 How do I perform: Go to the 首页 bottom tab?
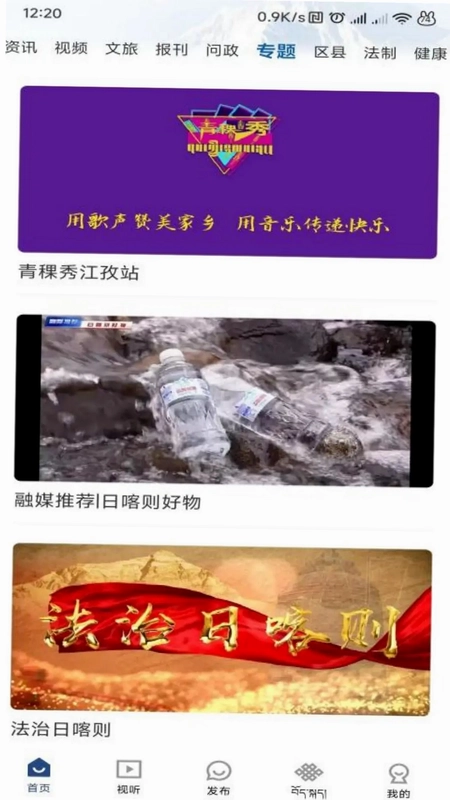pyautogui.click(x=39, y=776)
